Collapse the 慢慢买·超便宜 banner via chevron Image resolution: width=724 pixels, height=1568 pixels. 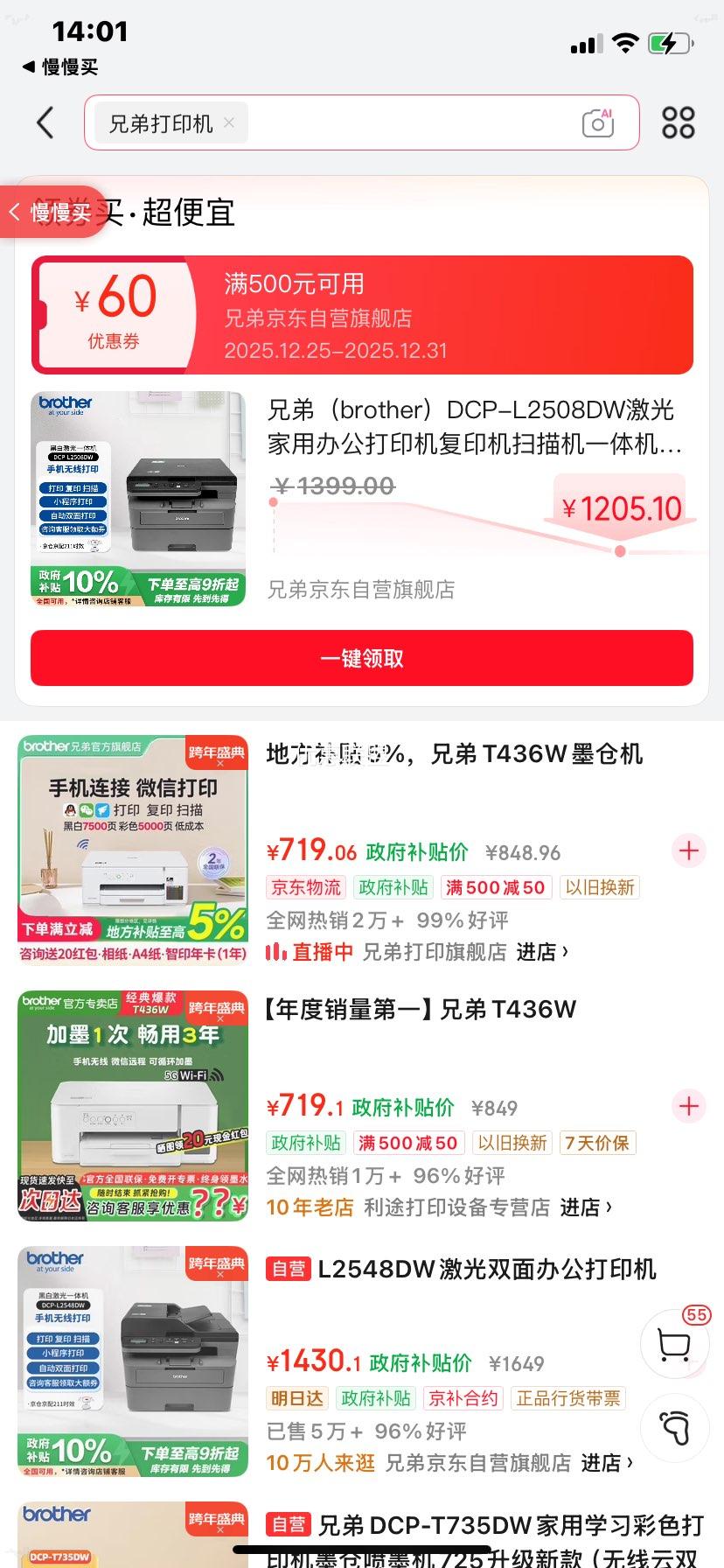click(x=14, y=212)
